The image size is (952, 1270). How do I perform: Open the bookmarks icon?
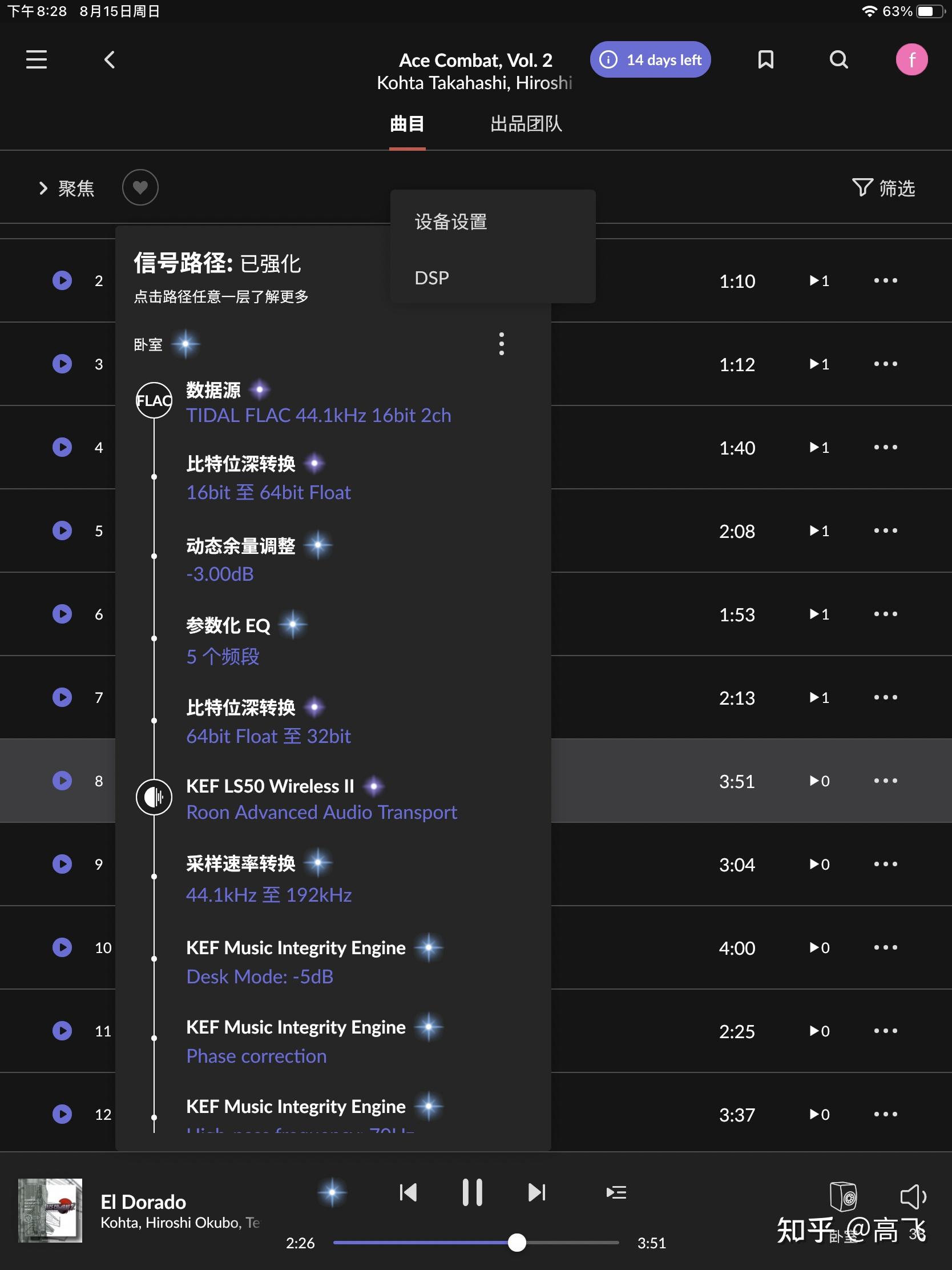tap(765, 60)
